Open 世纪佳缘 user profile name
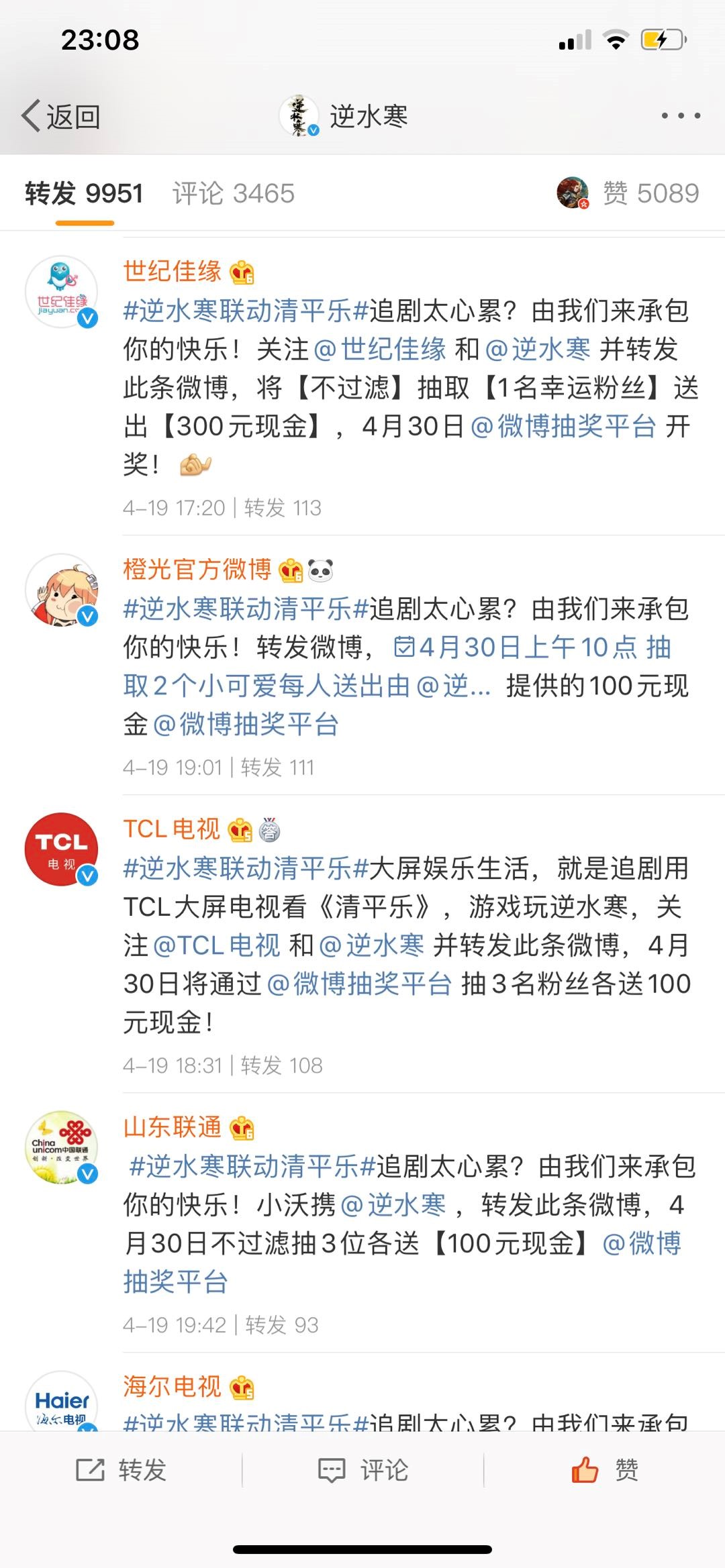Screen dimensions: 725x1568 tap(172, 272)
